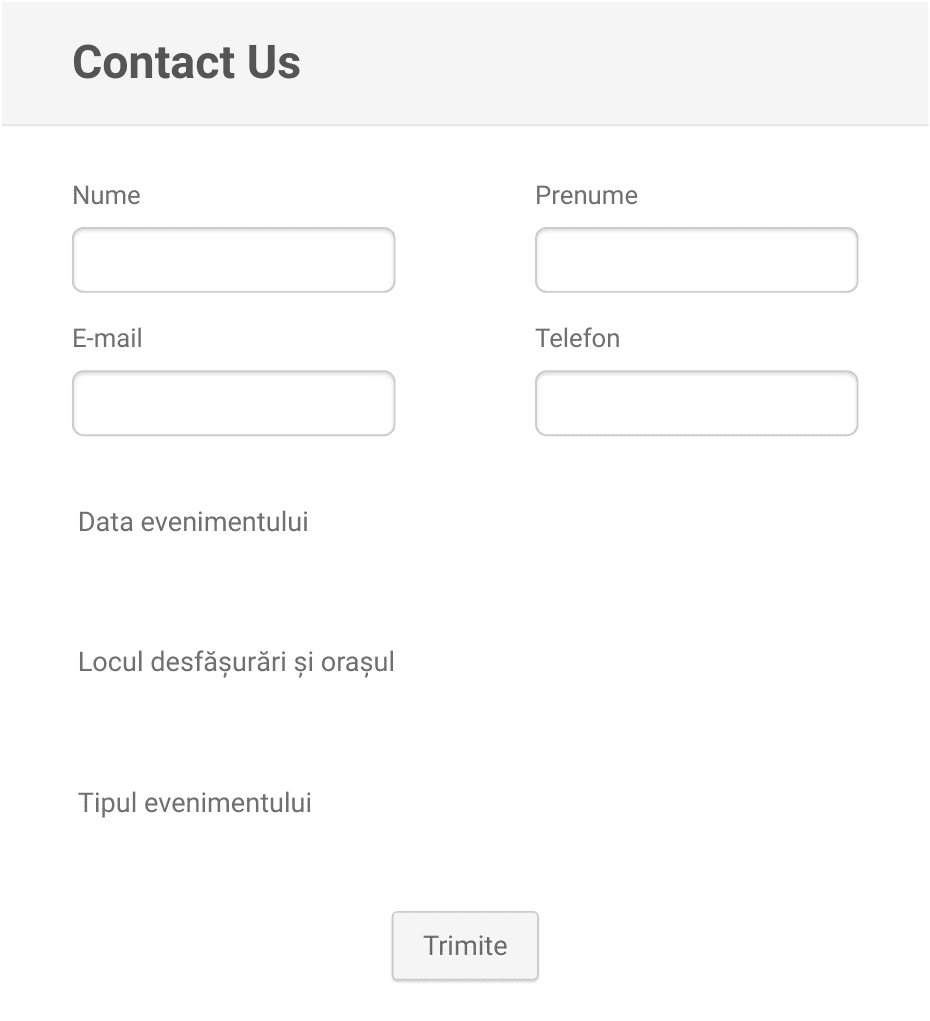Select the Telefon label text
930x1021 pixels.
click(578, 339)
